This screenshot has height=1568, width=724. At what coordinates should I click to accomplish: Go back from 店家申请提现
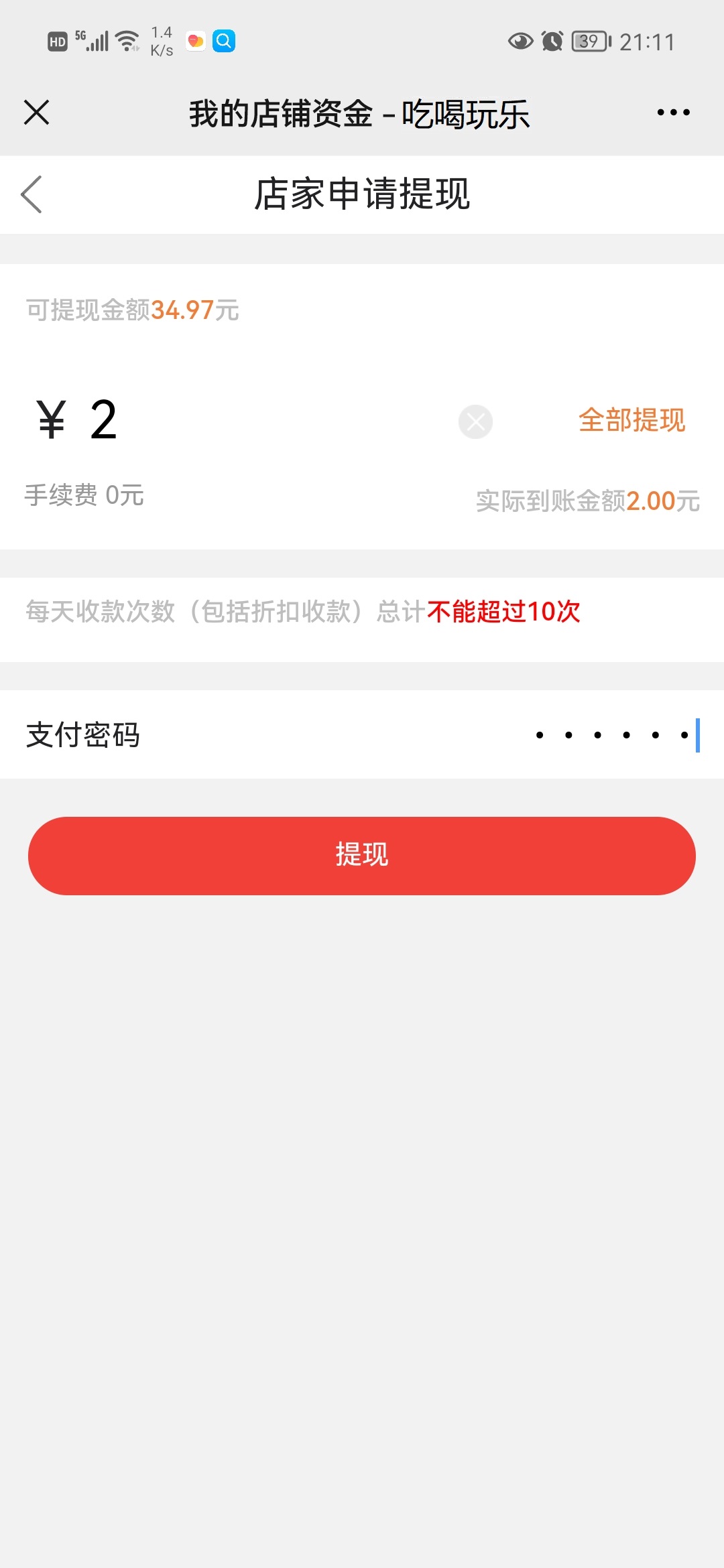click(x=32, y=194)
